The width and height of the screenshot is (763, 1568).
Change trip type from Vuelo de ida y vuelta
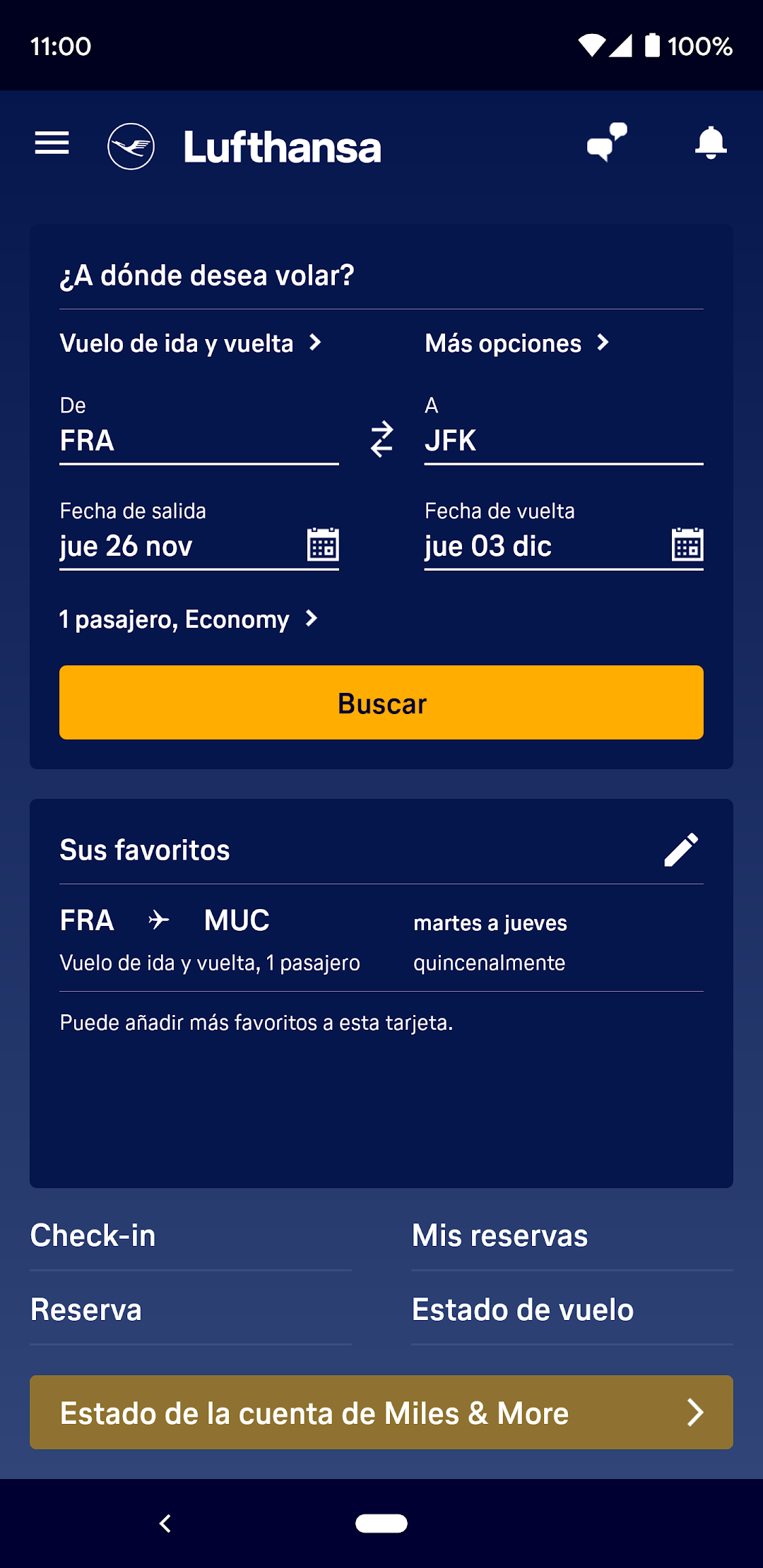pyautogui.click(x=191, y=343)
